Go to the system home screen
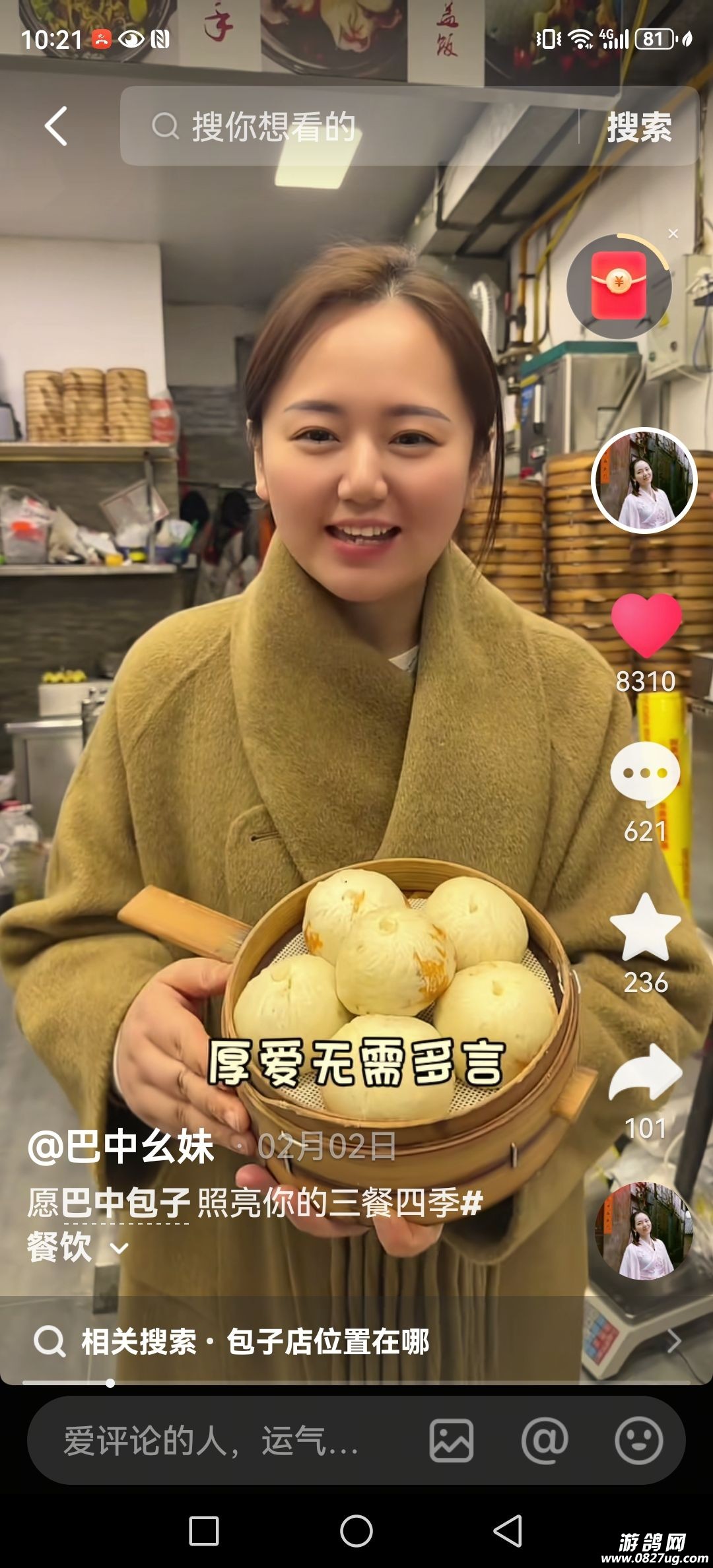This screenshot has height=1568, width=713. point(356,1530)
